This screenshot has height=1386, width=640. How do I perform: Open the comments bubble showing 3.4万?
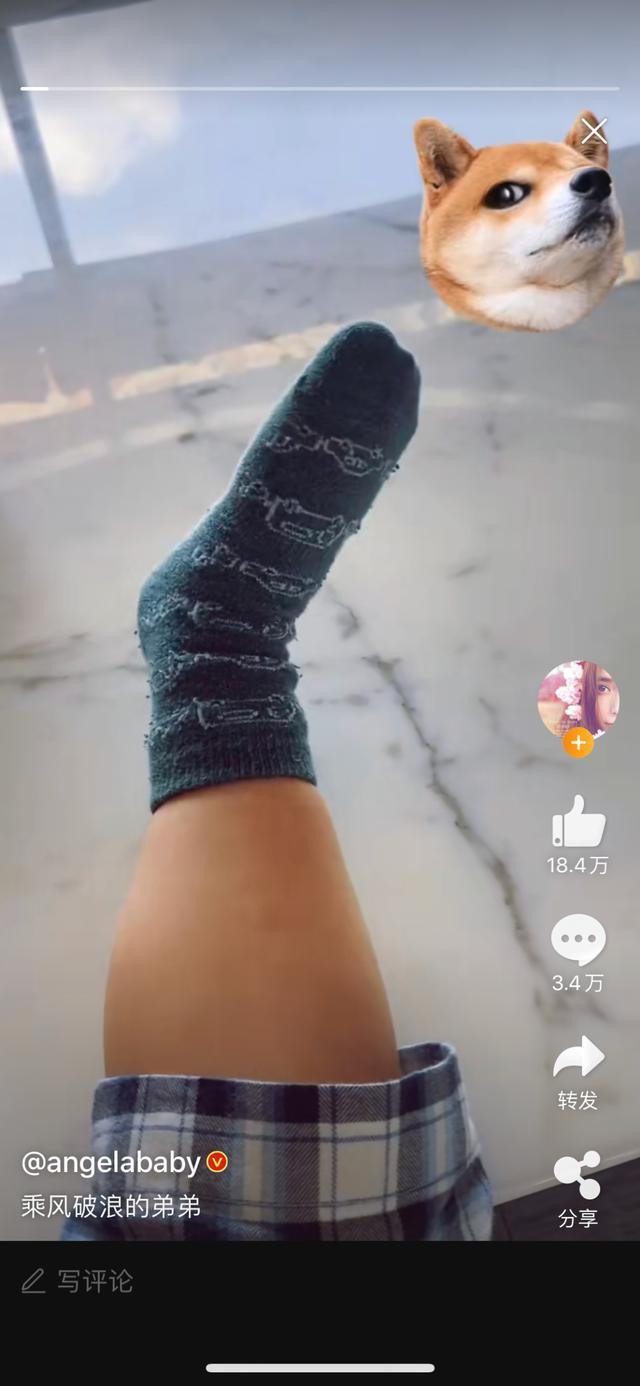pyautogui.click(x=578, y=940)
